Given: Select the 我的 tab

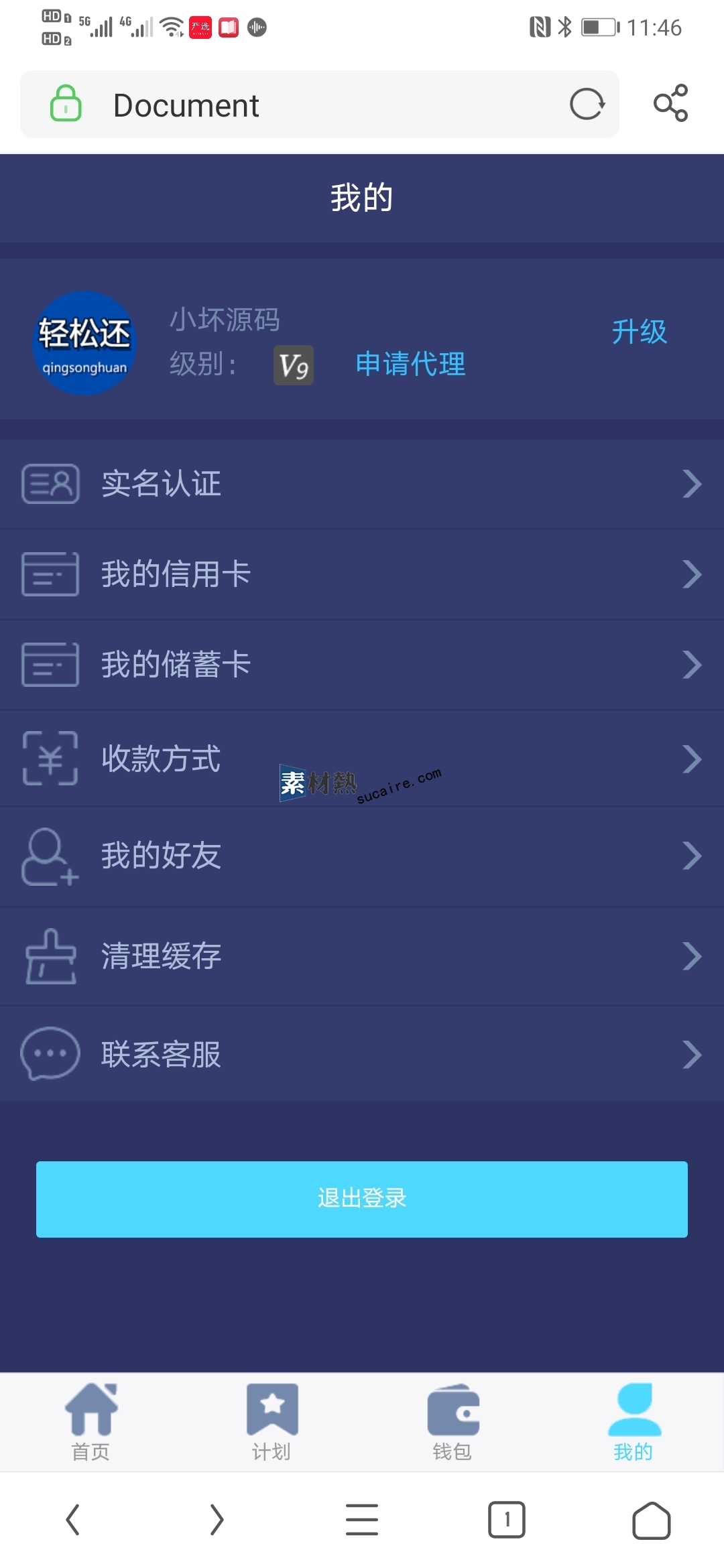Looking at the screenshot, I should 633,1422.
